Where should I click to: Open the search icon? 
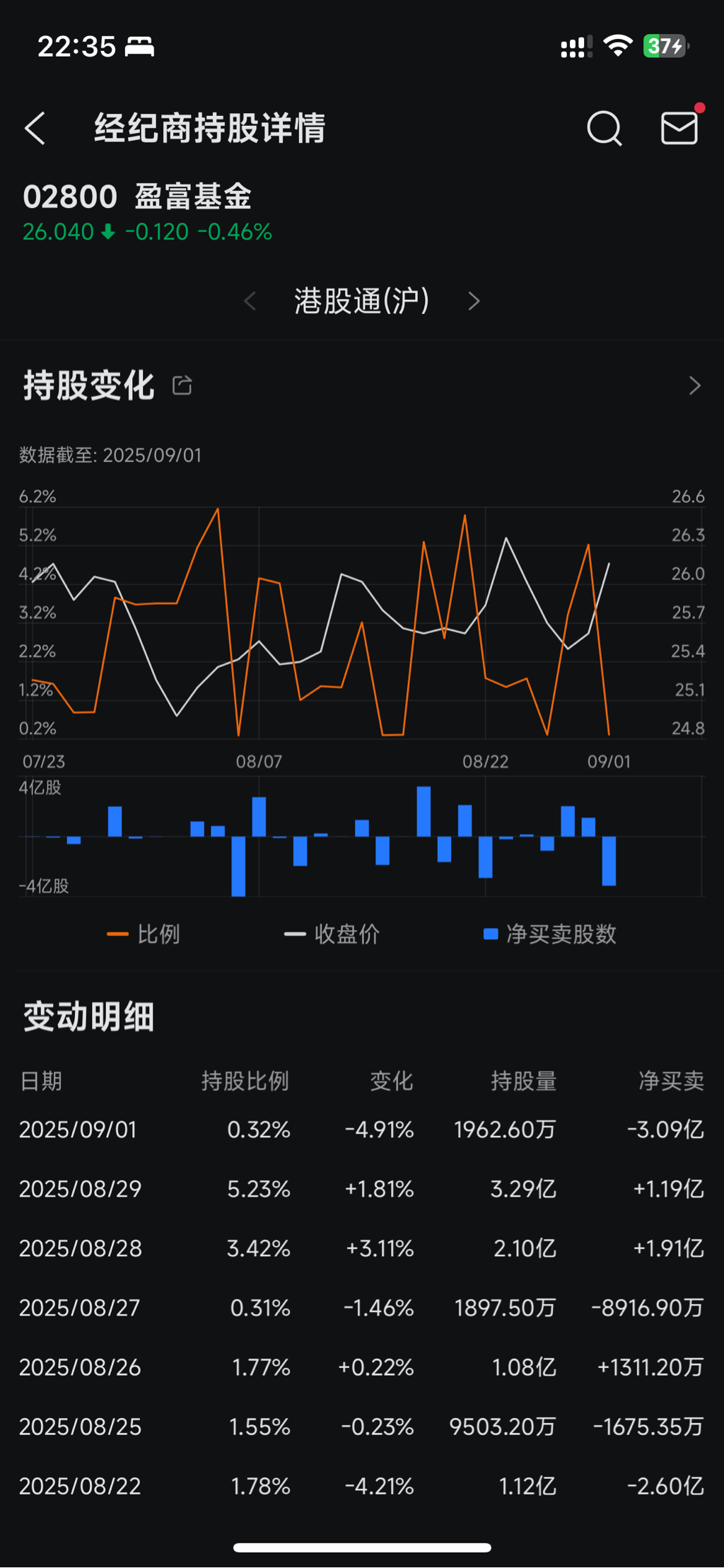pyautogui.click(x=605, y=129)
